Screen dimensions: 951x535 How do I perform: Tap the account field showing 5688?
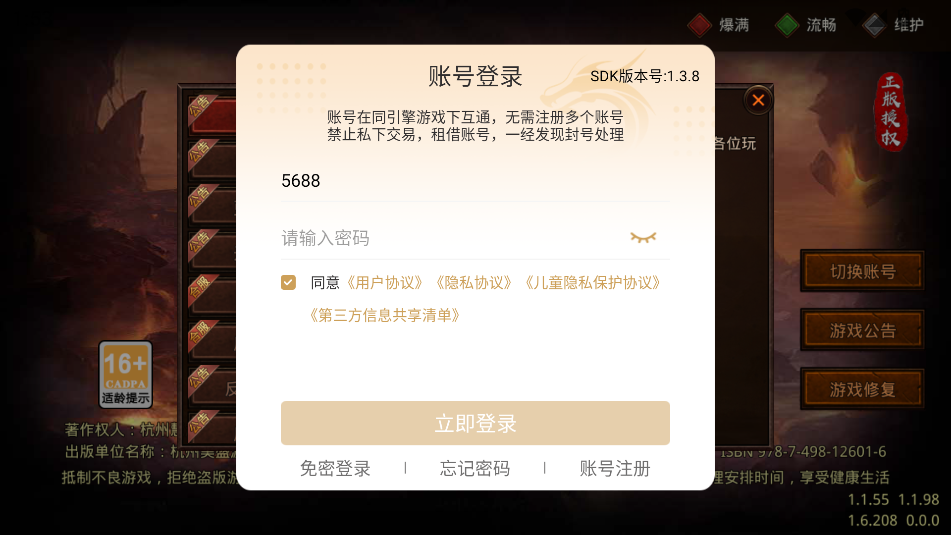475,181
